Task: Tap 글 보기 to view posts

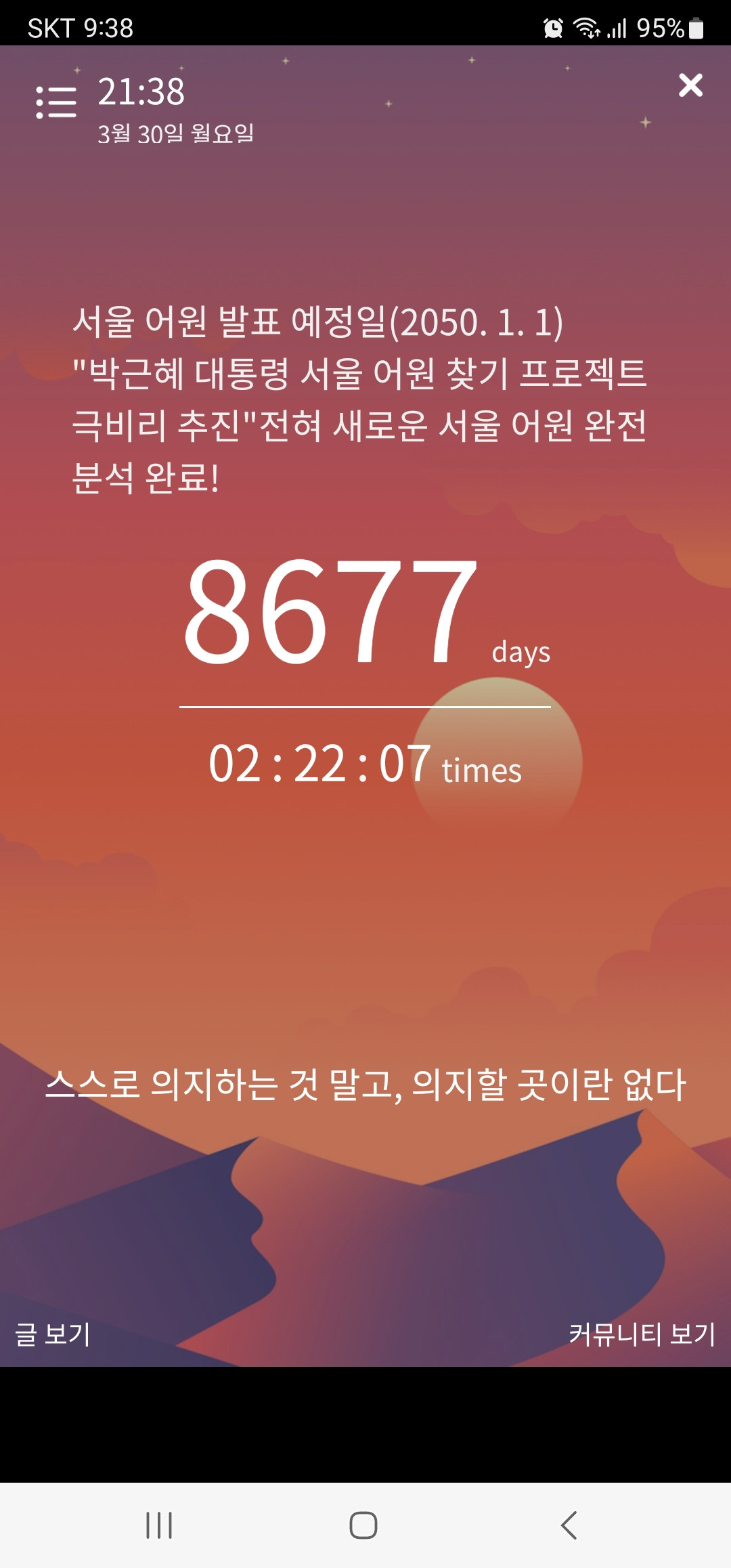Action: (53, 1334)
